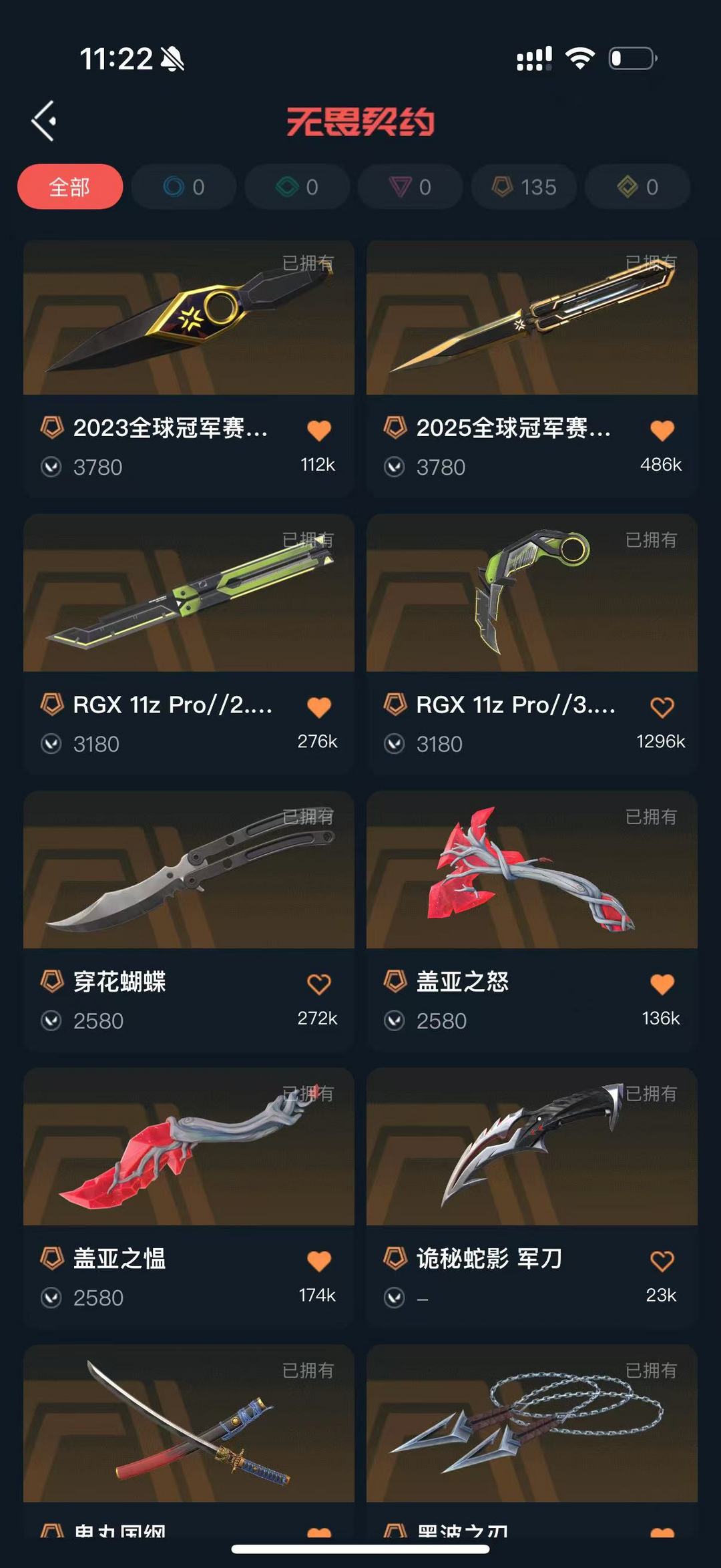This screenshot has width=721, height=1568.
Task: Select the green diamond tier filter chip
Action: click(297, 187)
